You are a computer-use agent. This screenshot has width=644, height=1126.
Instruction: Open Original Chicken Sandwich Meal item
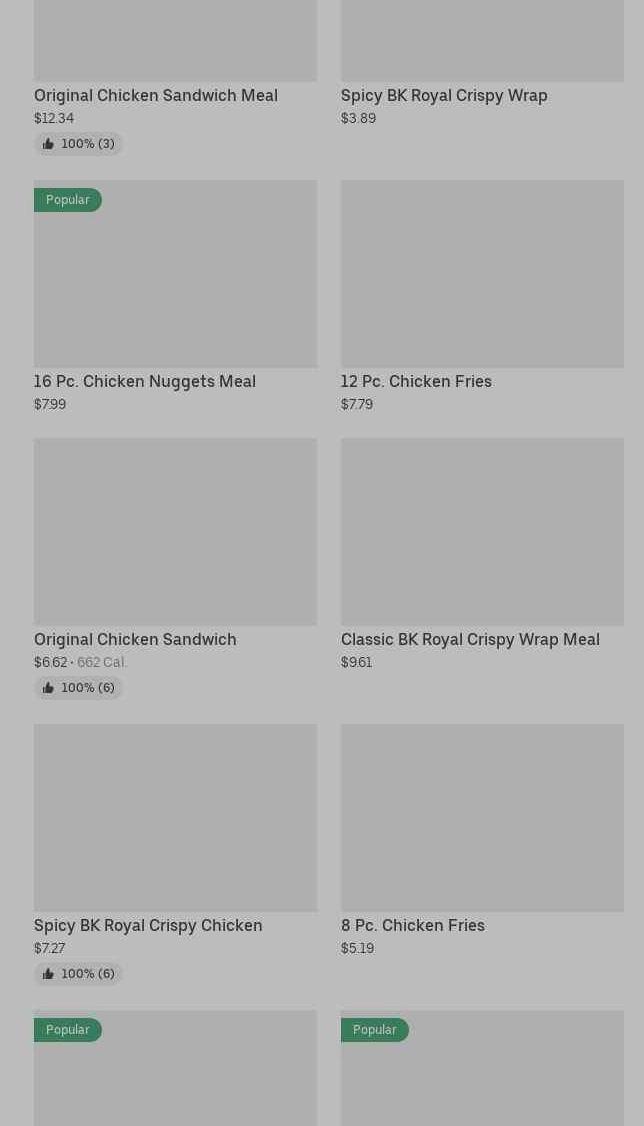click(156, 95)
